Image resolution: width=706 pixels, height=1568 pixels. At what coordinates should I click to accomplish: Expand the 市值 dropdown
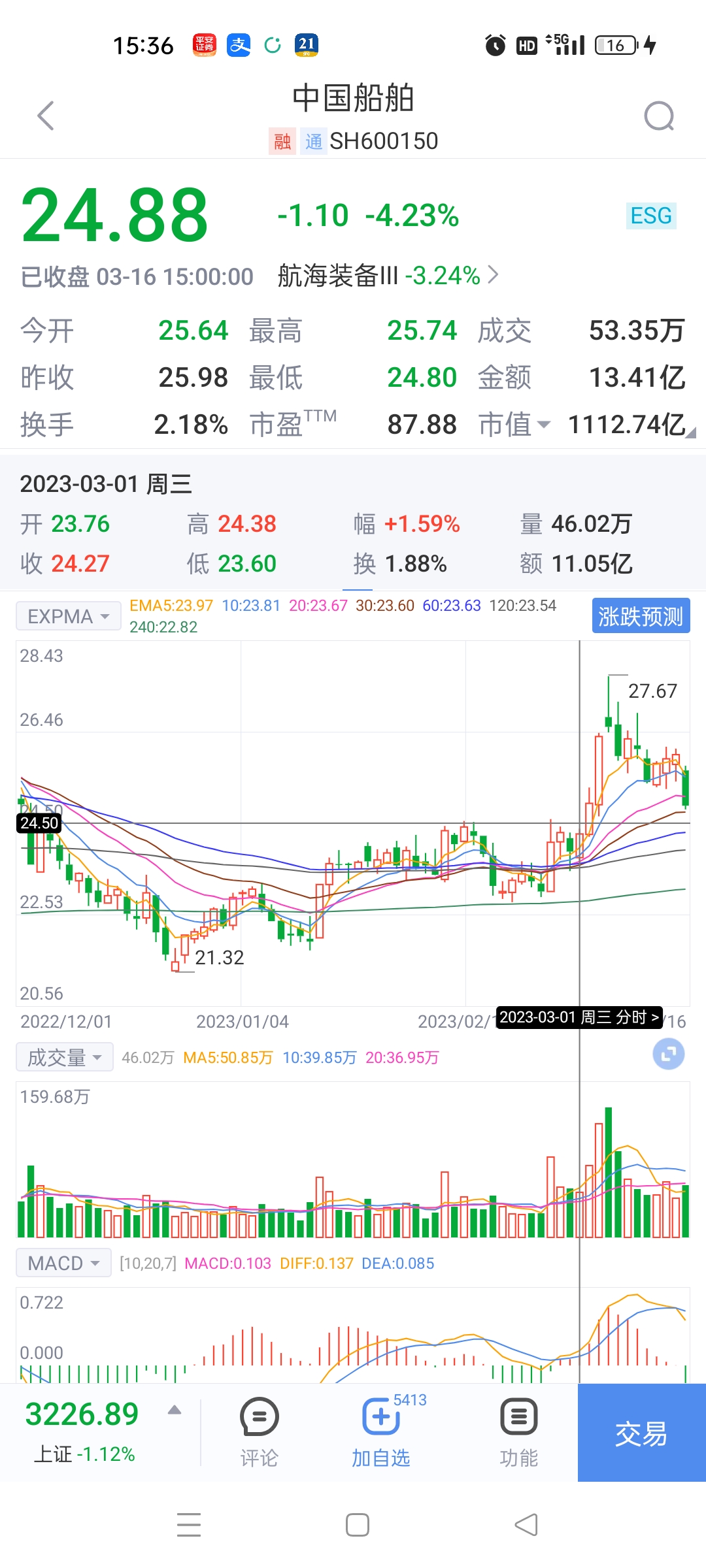coord(515,425)
